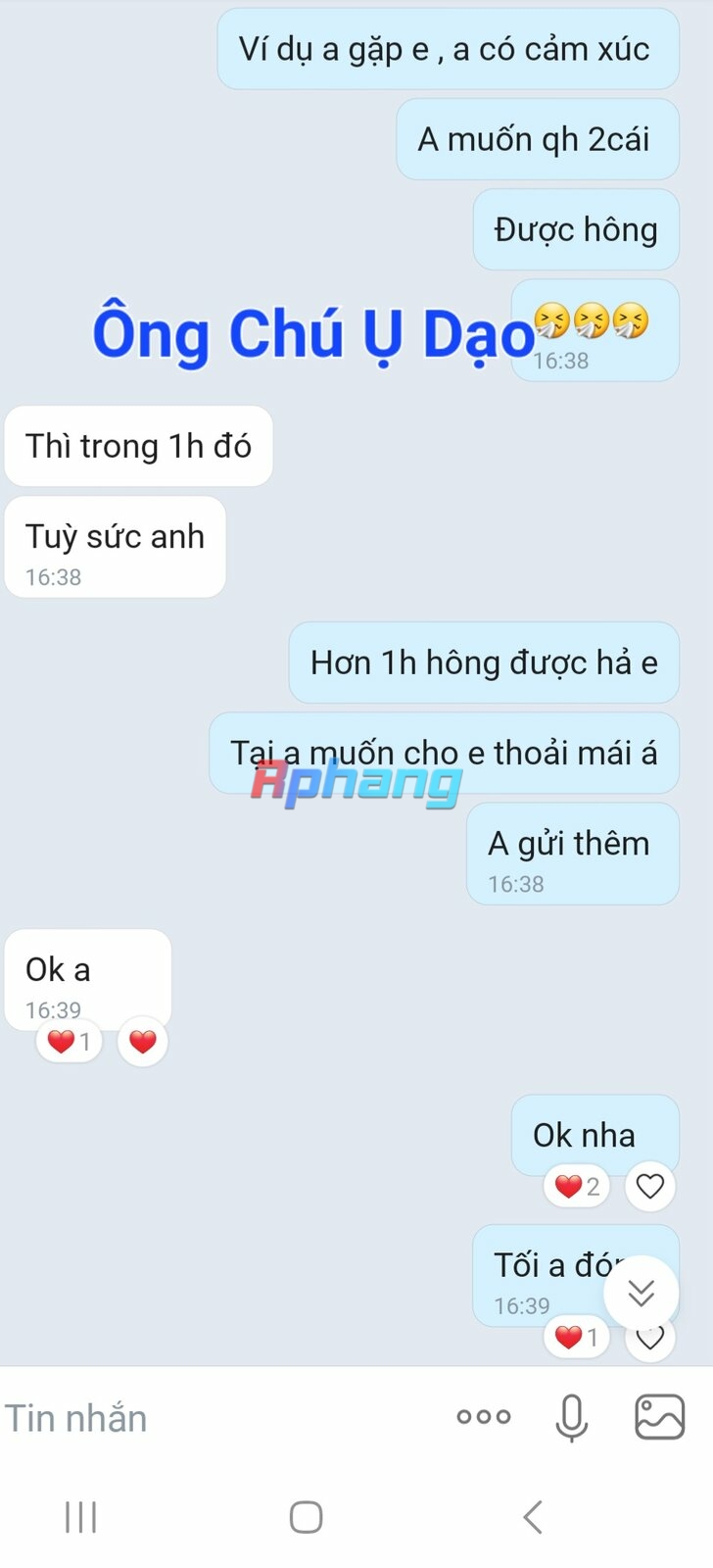React with heart on "Ok nha" message
Image resolution: width=713 pixels, height=1568 pixels.
tap(650, 1187)
